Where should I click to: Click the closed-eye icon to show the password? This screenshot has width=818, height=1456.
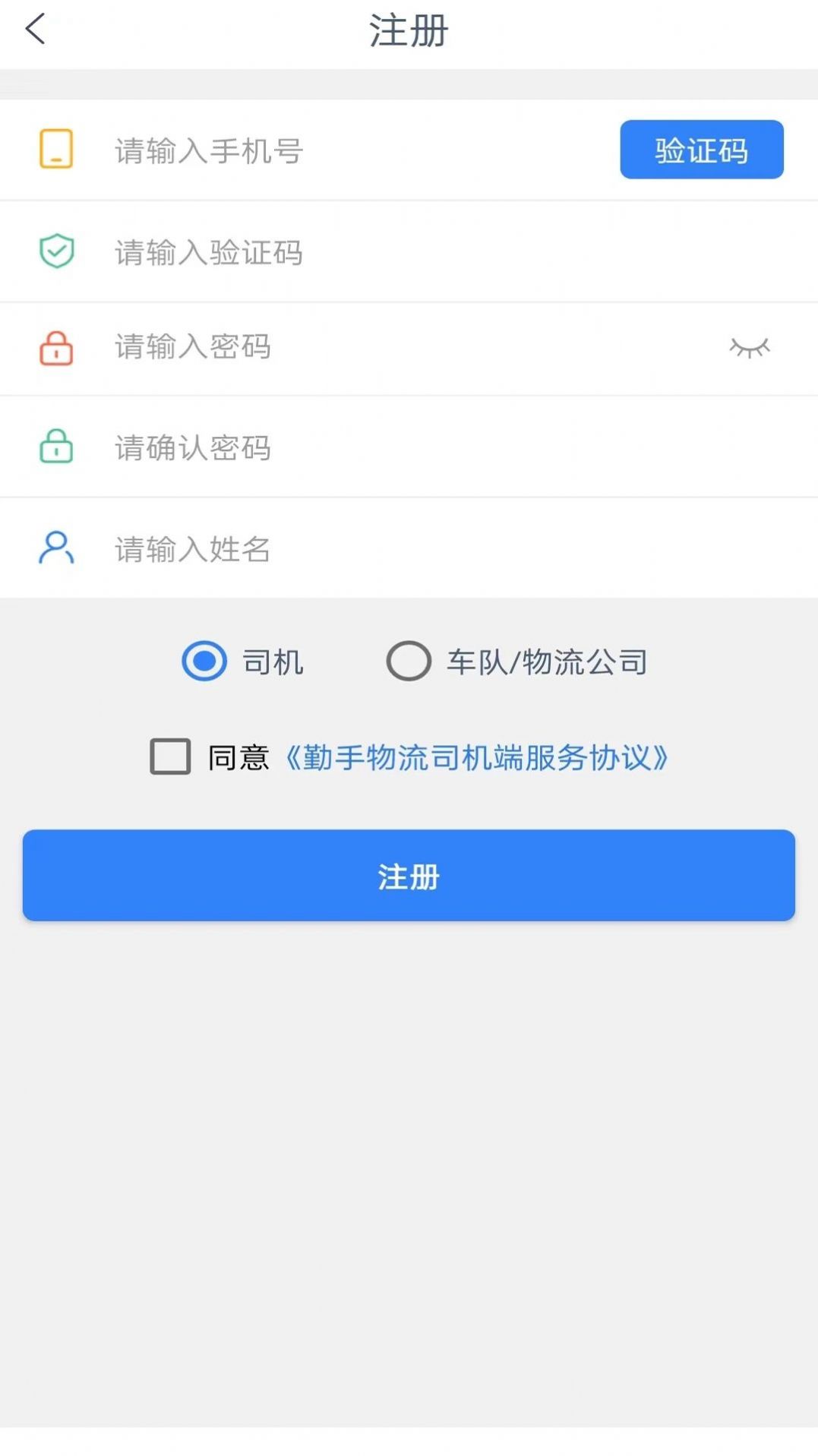(x=749, y=348)
